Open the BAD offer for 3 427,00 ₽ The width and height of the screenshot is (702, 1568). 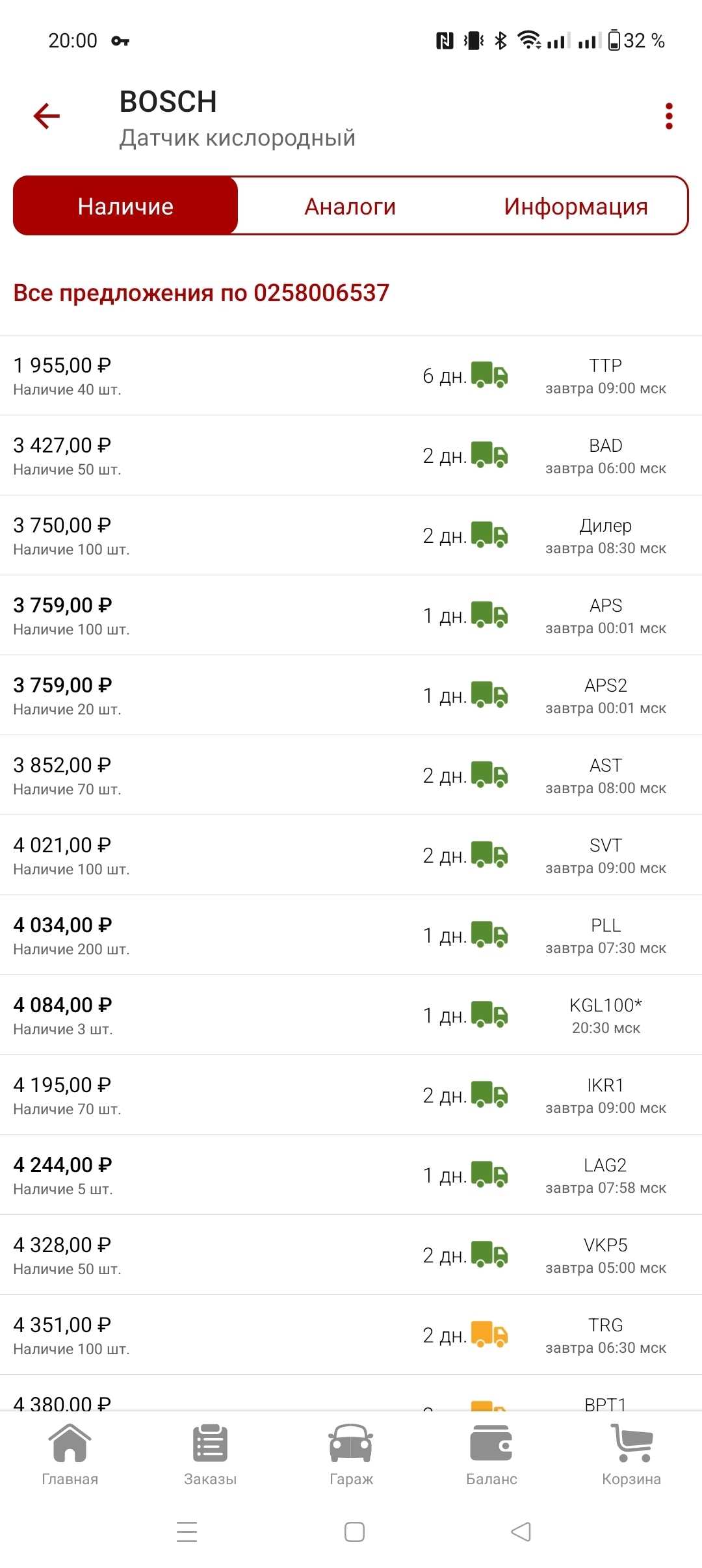pos(351,456)
